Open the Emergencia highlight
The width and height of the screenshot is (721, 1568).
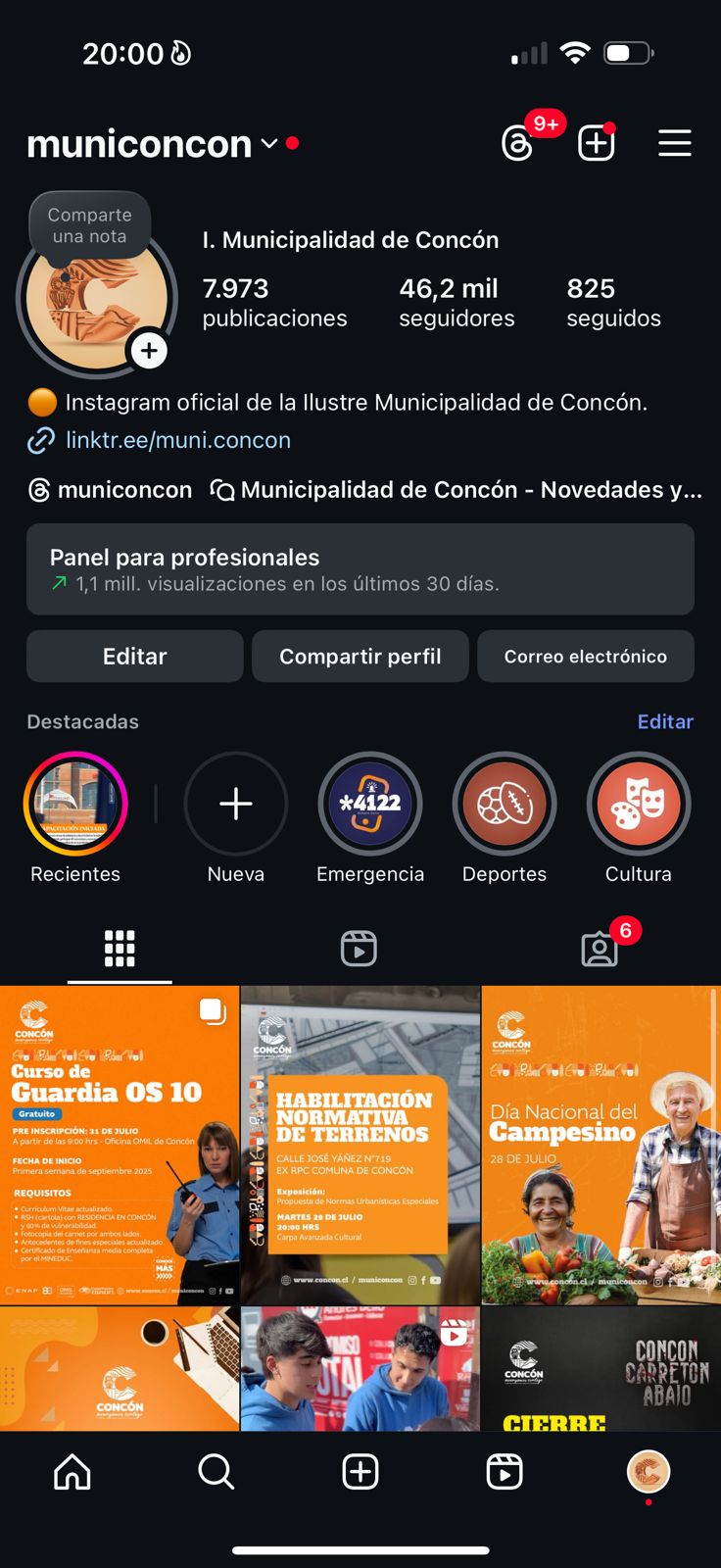pos(370,805)
